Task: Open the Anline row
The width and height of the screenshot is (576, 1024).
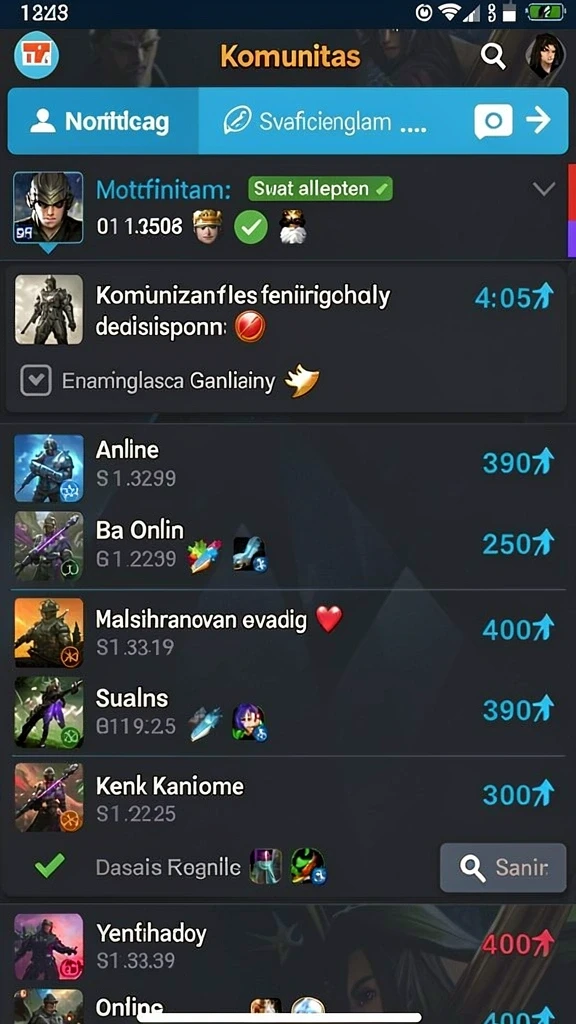Action: tap(286, 465)
